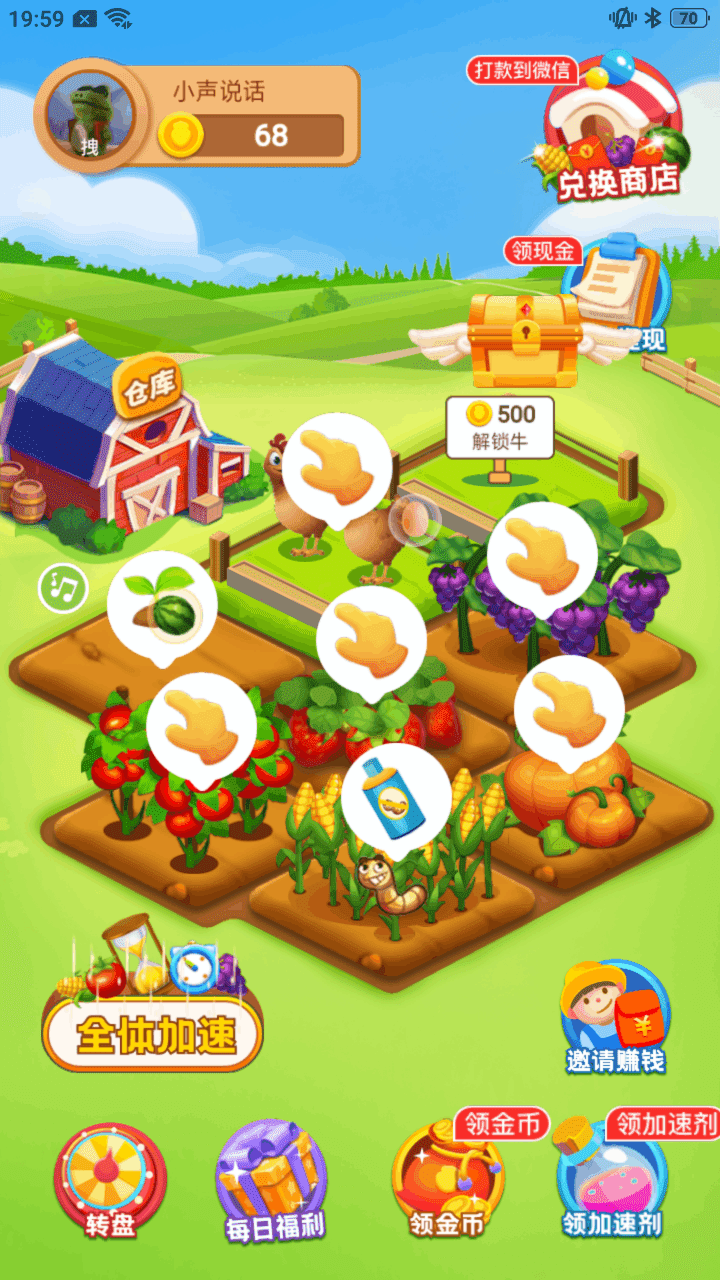Toggle the music note sound icon
Viewport: 720px width, 1280px height.
(x=63, y=589)
